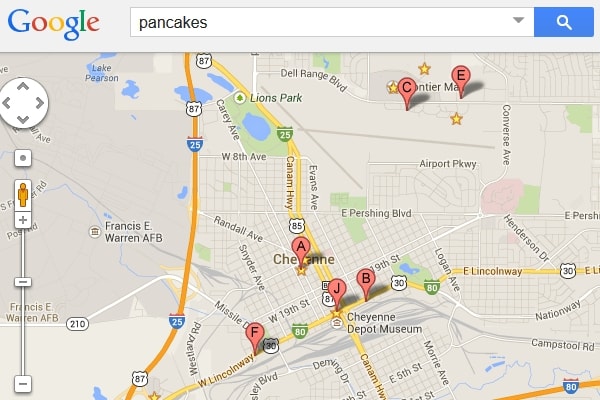The image size is (600, 400).
Task: Pan the map up with the arrow
Action: point(23,85)
